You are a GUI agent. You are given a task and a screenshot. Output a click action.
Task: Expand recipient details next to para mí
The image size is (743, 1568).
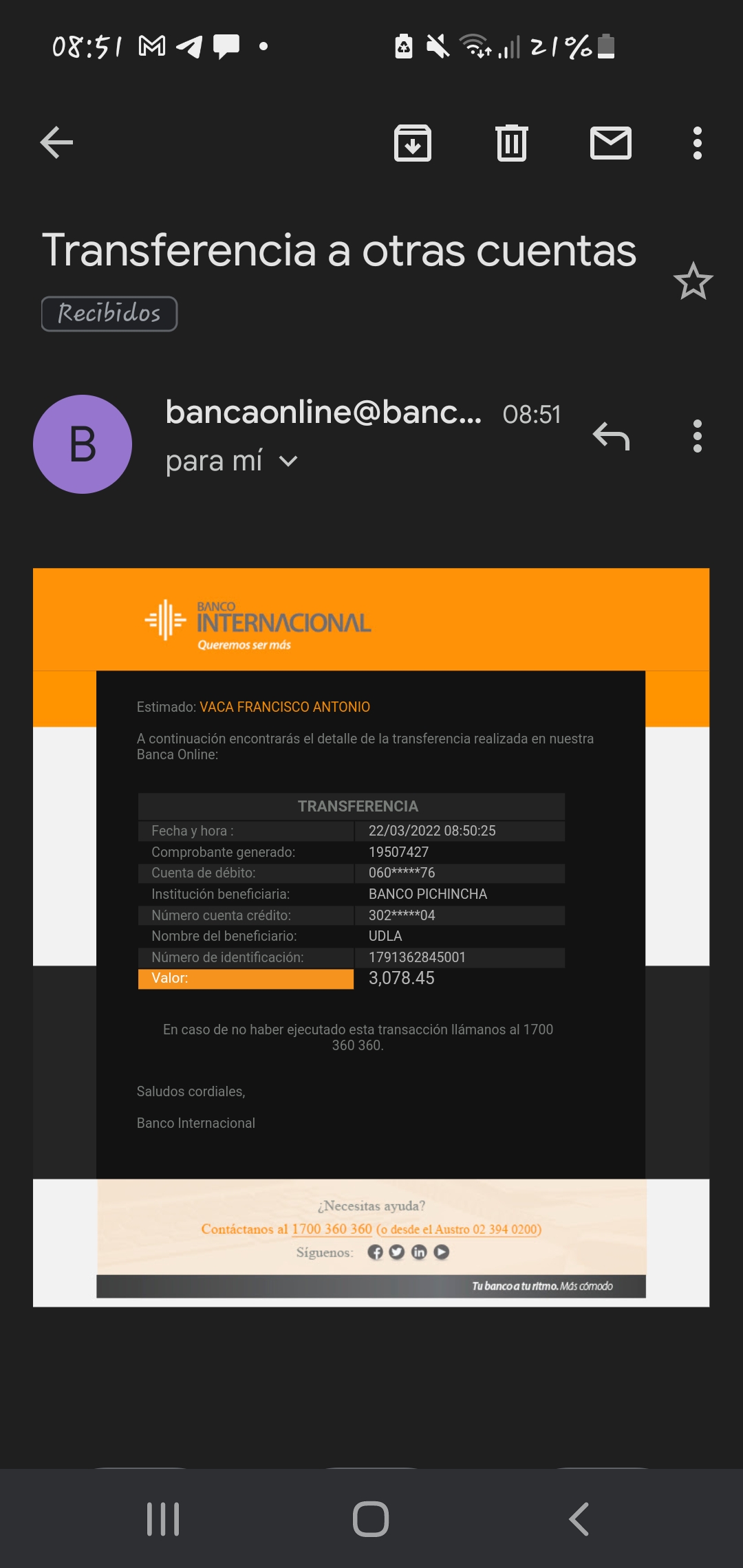point(288,461)
